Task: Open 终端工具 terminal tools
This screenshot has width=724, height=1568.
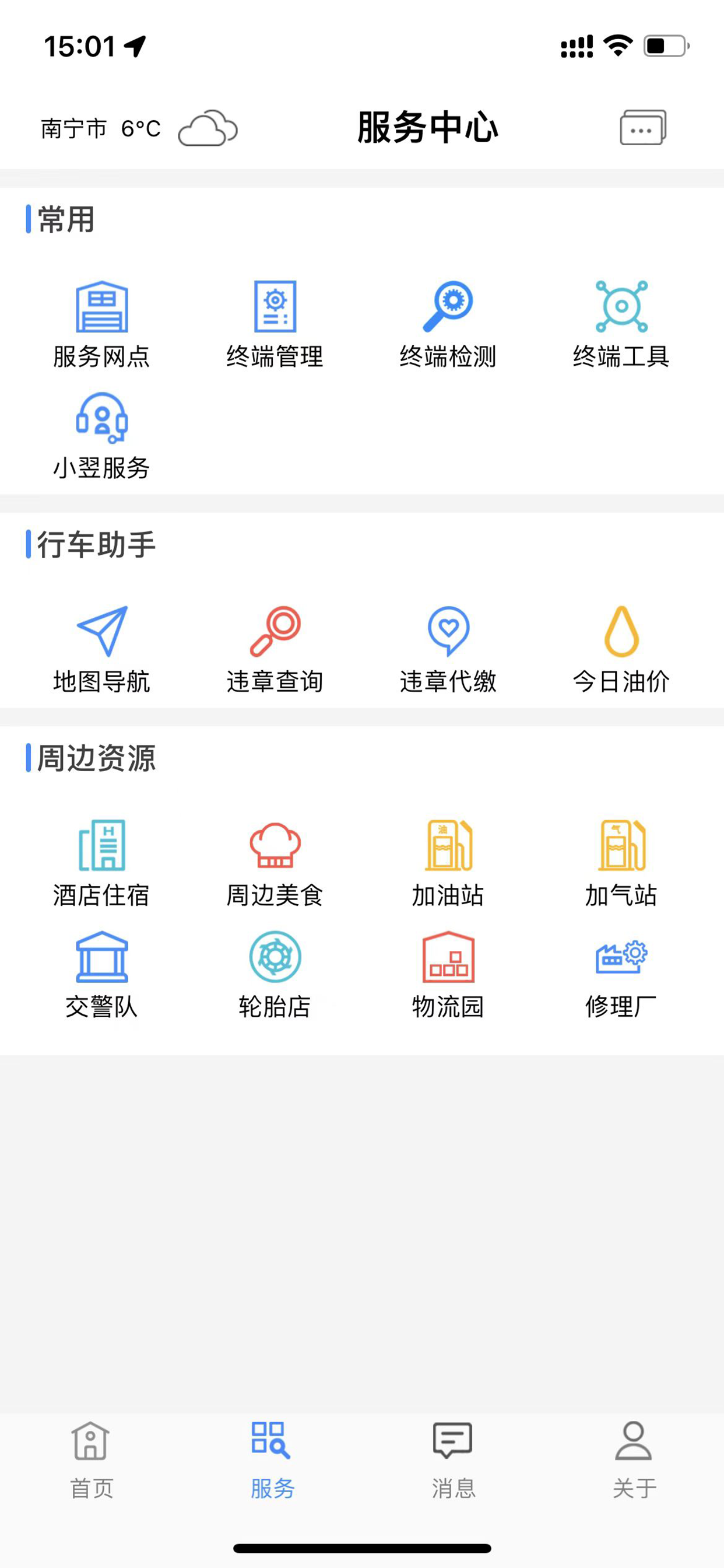Action: [x=621, y=324]
